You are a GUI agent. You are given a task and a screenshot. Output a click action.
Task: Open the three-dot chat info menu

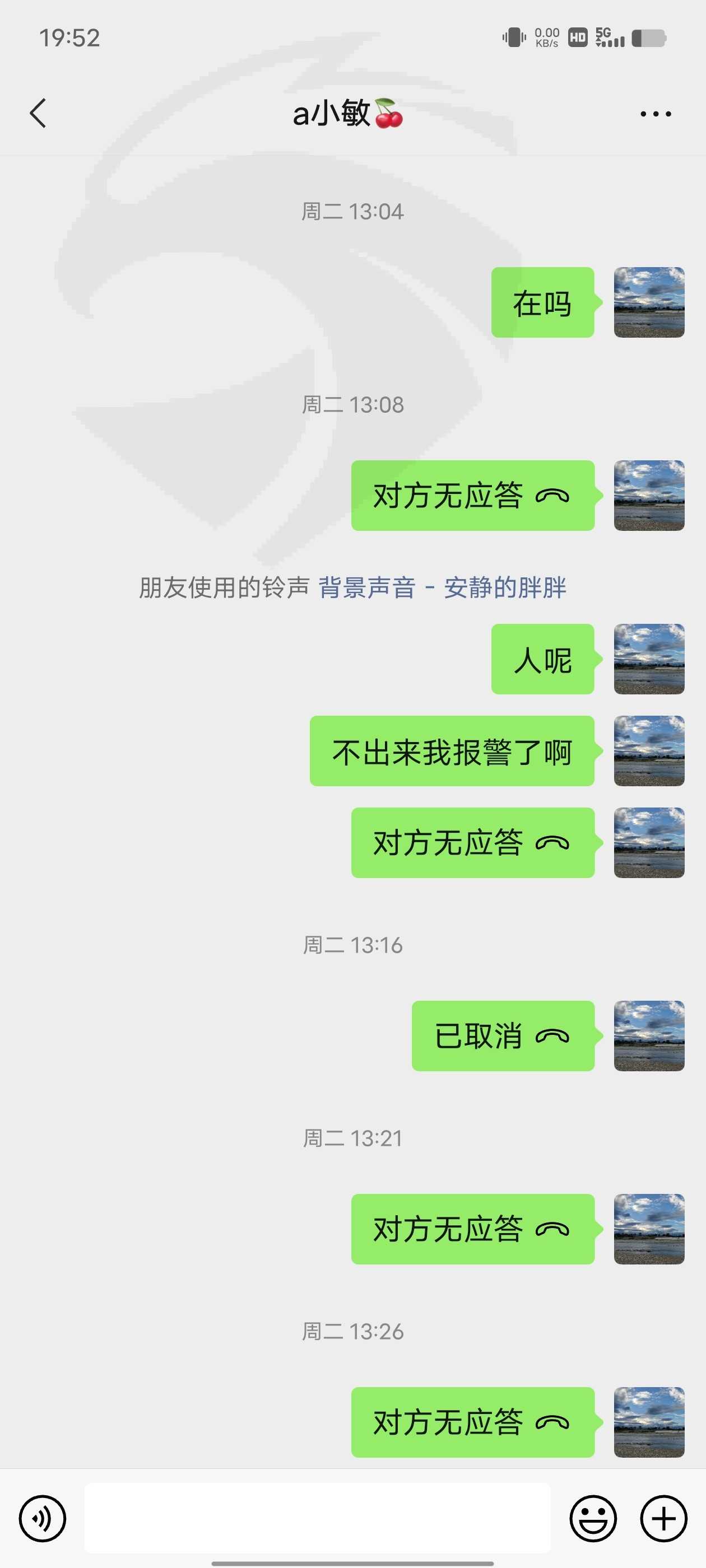coord(656,114)
